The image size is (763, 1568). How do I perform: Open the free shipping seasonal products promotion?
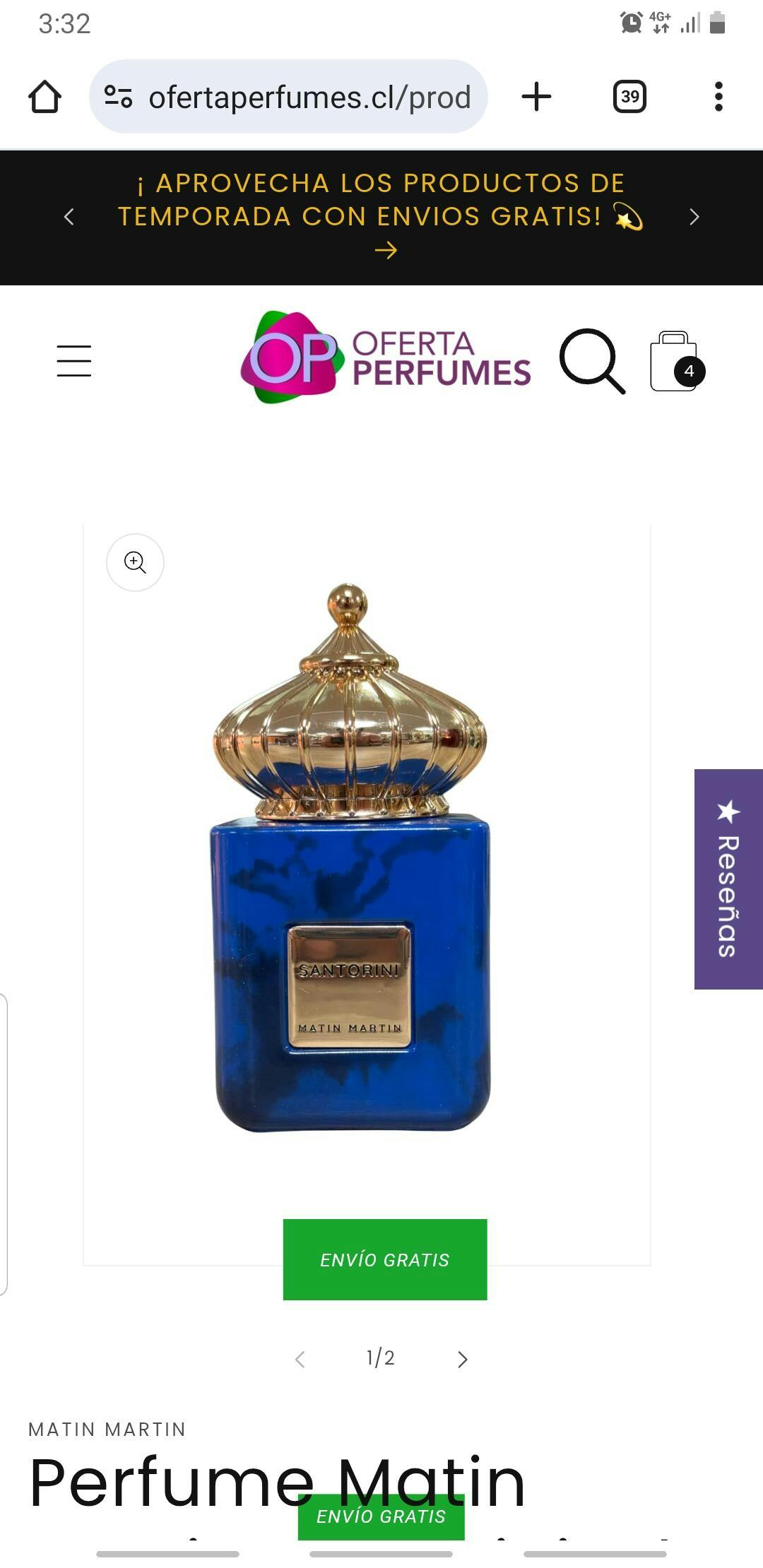click(x=381, y=215)
